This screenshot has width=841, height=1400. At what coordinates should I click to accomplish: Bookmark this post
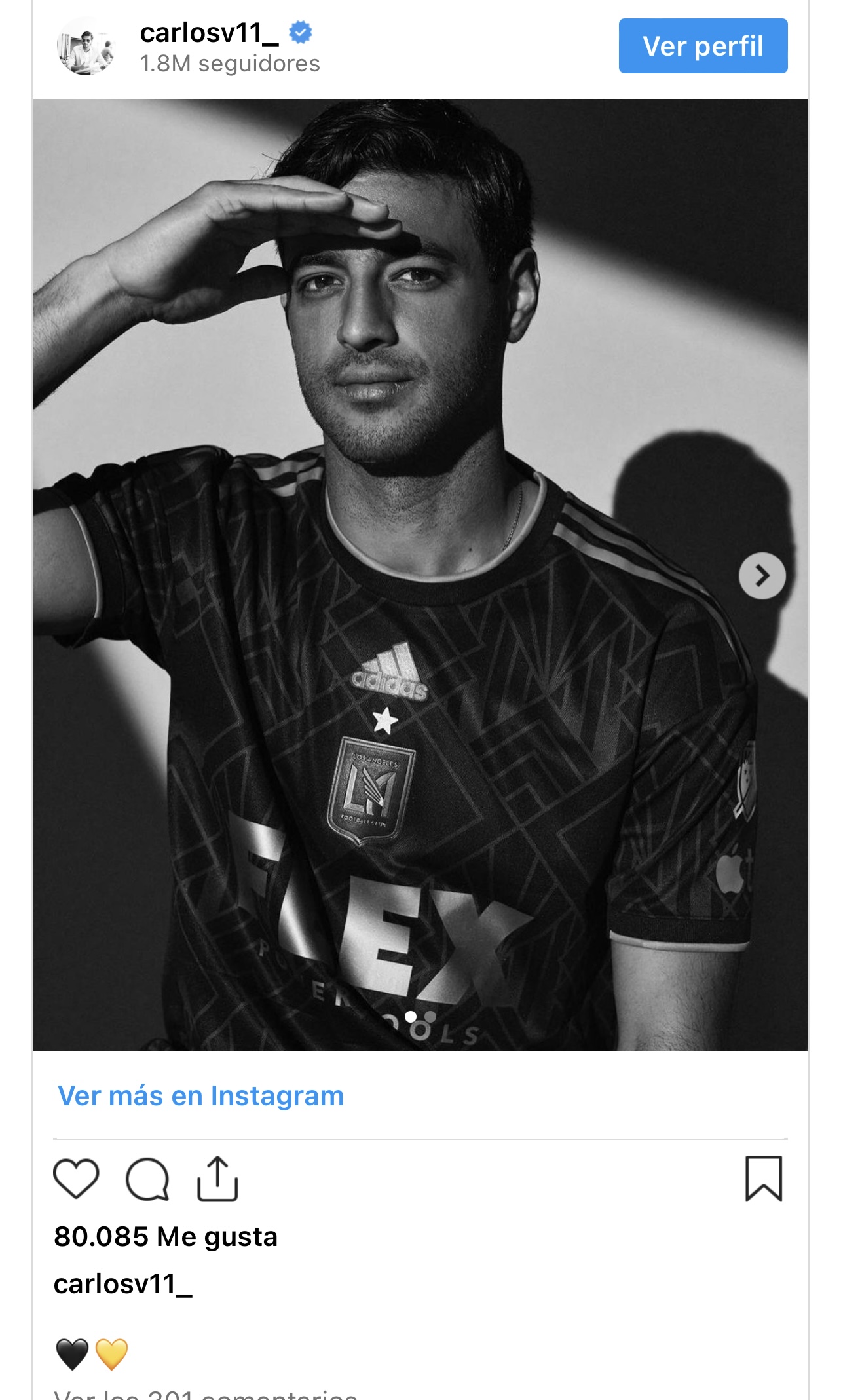763,1179
